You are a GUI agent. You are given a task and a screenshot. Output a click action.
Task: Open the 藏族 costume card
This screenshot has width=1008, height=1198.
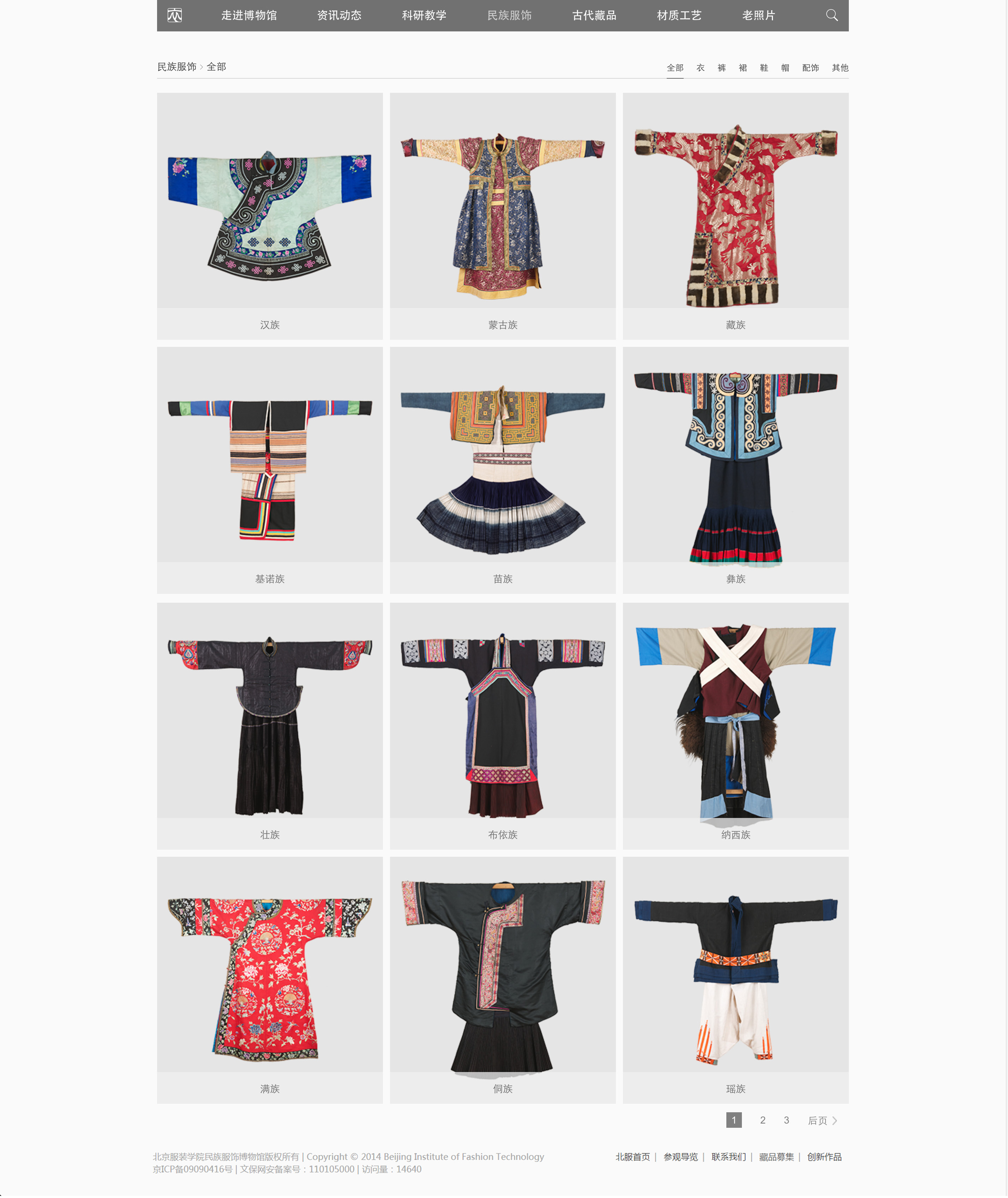[736, 215]
